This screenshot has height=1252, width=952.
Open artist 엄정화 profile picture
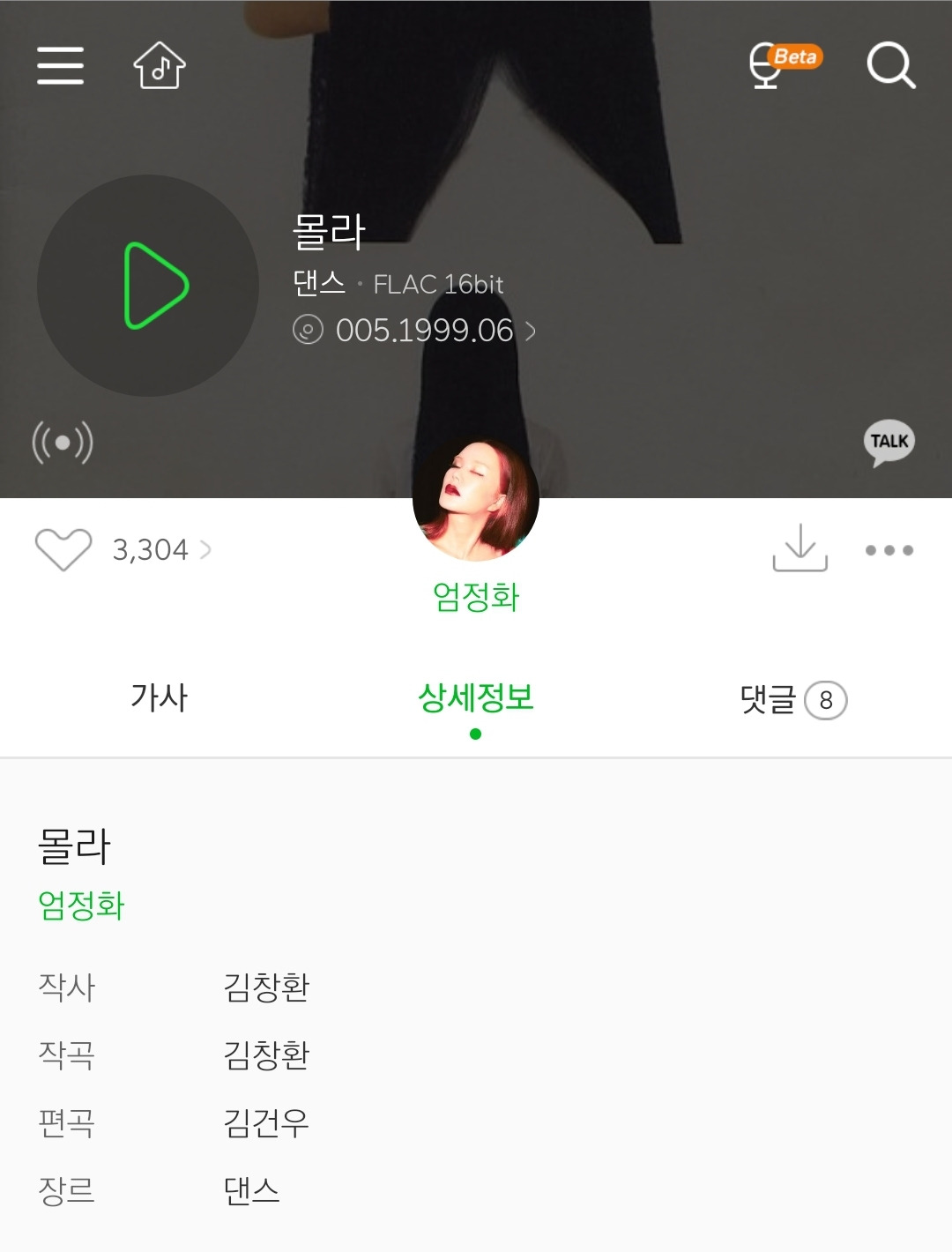coord(476,499)
